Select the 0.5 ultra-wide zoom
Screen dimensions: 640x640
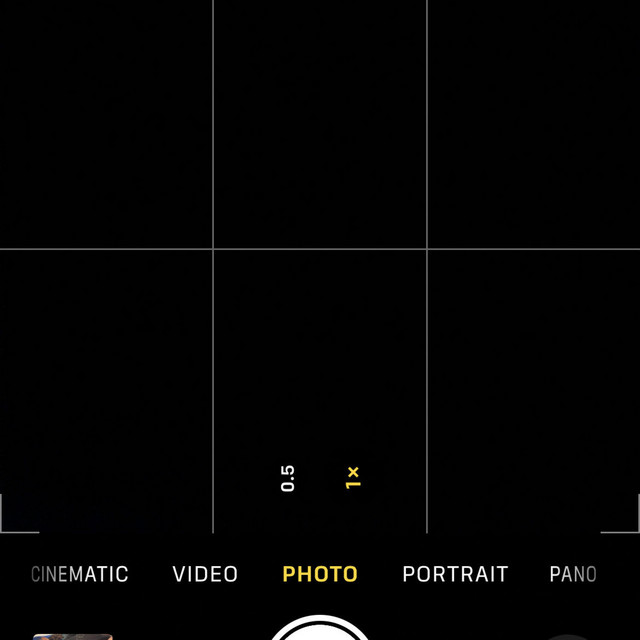click(x=288, y=478)
